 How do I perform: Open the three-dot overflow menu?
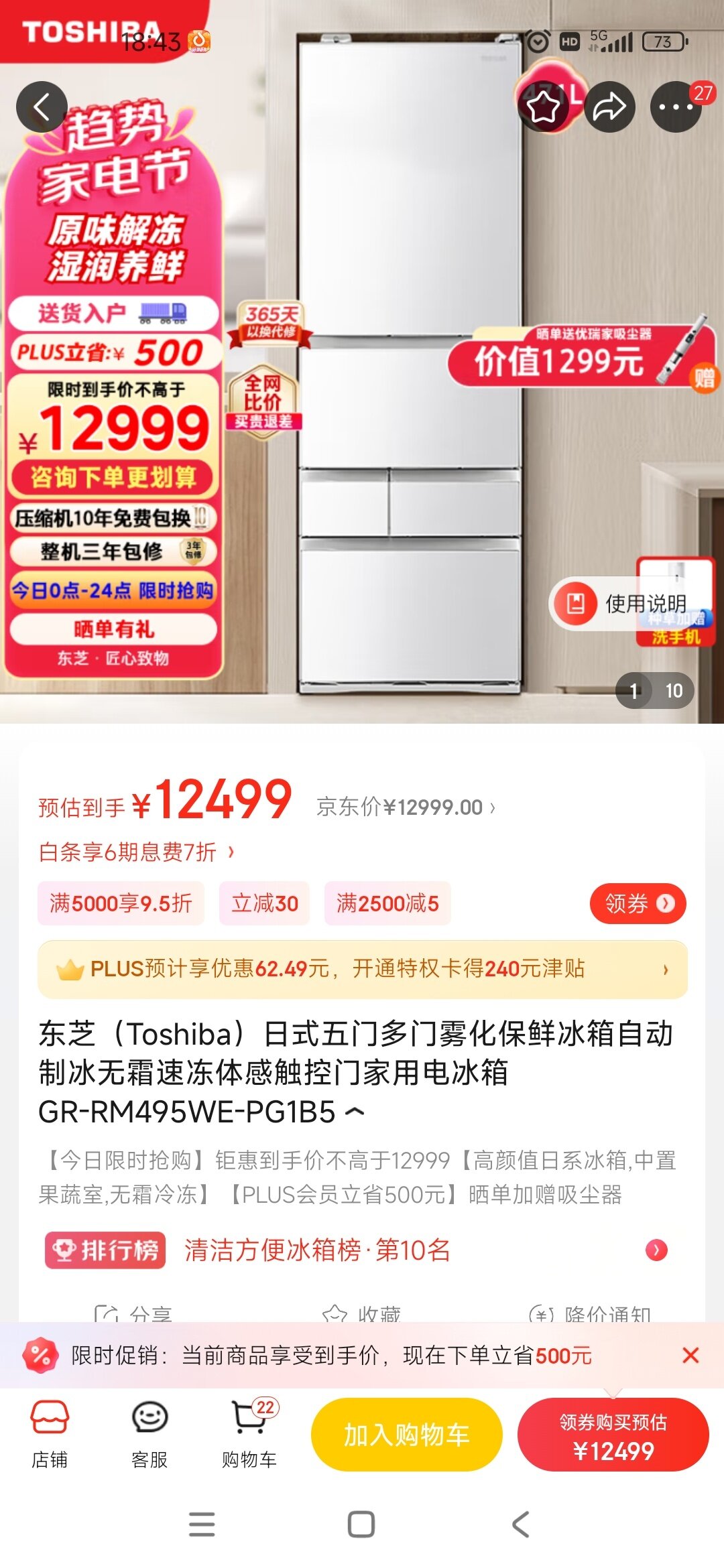click(676, 107)
